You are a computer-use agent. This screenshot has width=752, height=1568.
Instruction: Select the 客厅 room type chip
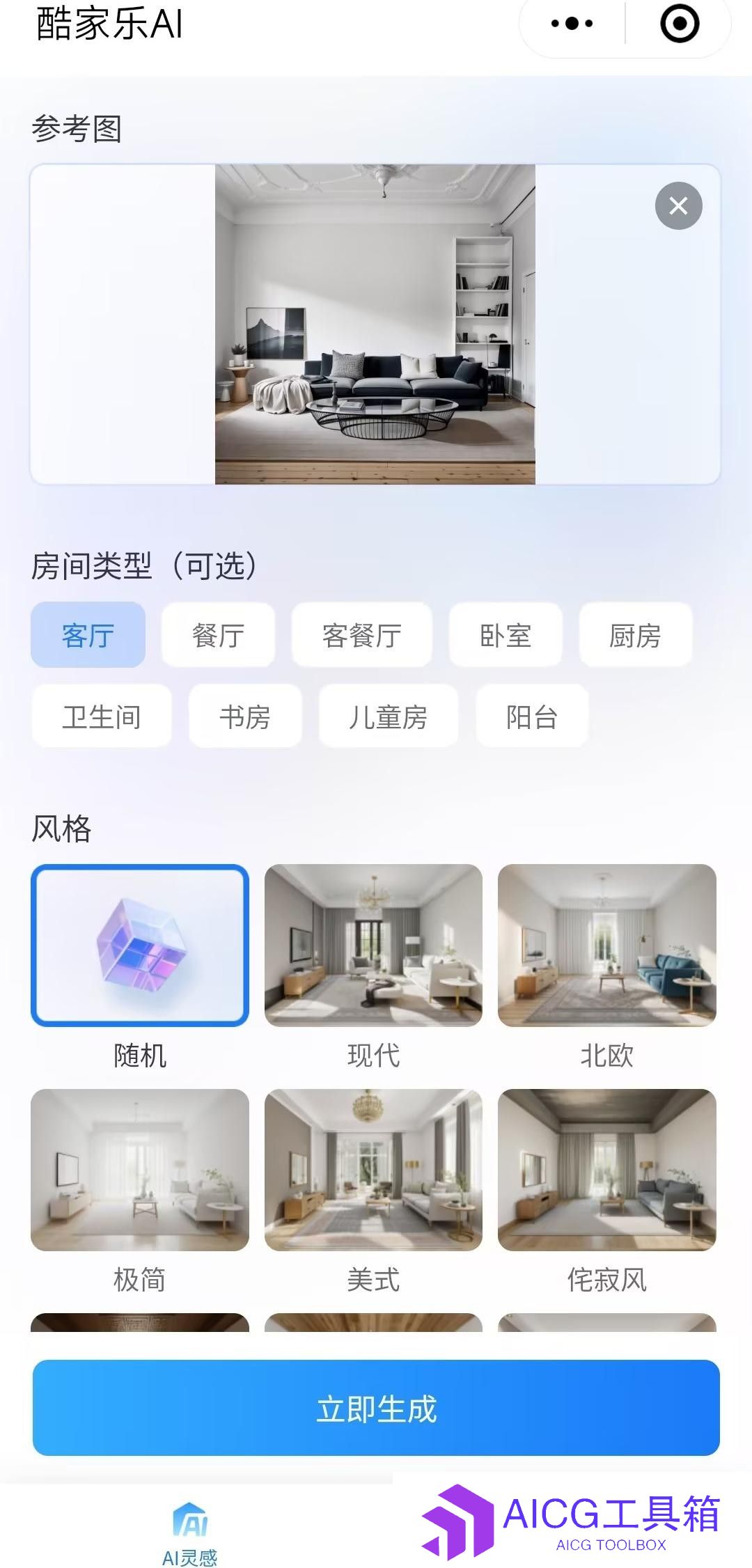(88, 635)
